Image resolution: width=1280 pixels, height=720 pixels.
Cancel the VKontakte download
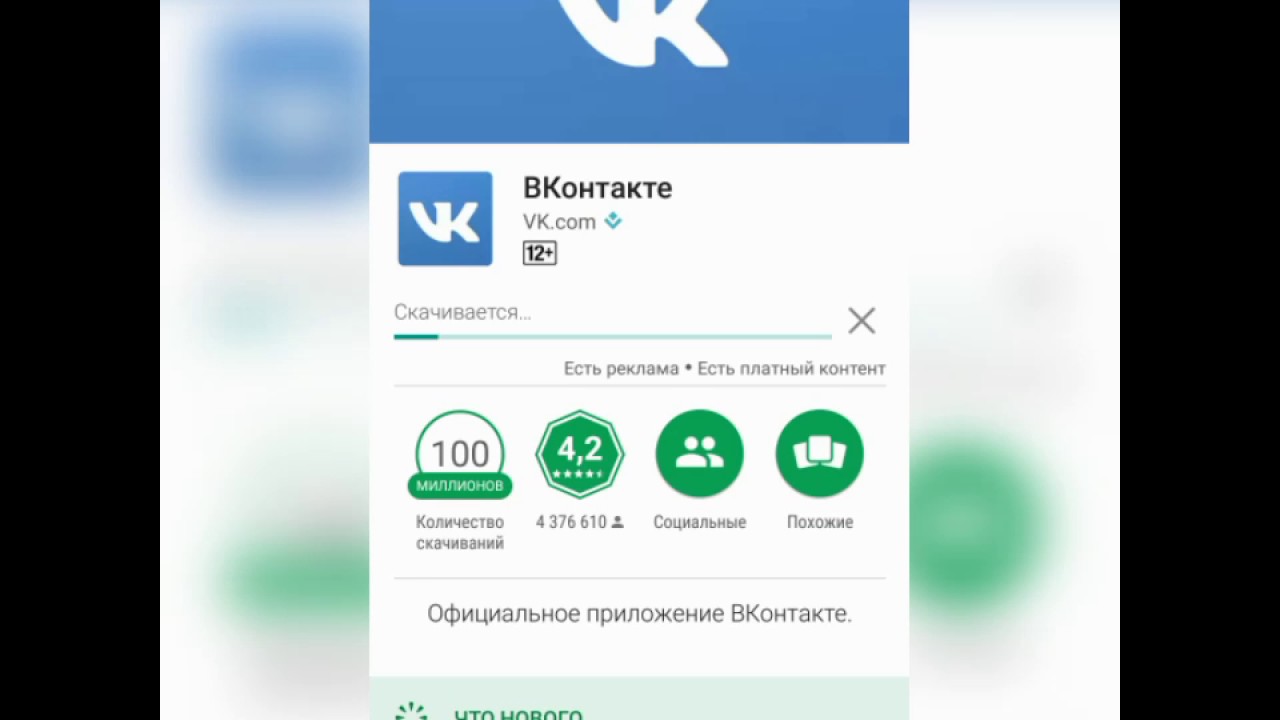[x=861, y=321]
